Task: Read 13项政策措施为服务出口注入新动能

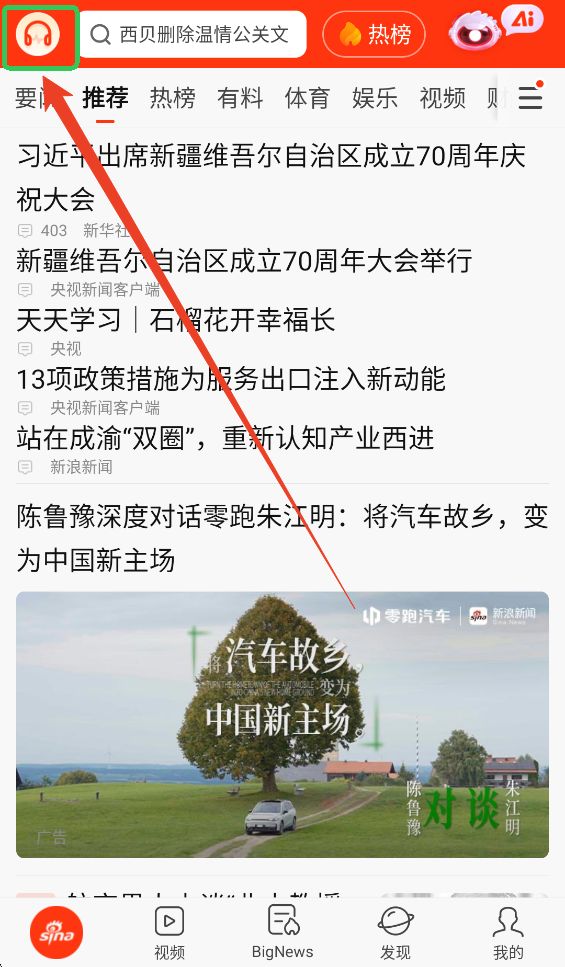Action: (231, 379)
